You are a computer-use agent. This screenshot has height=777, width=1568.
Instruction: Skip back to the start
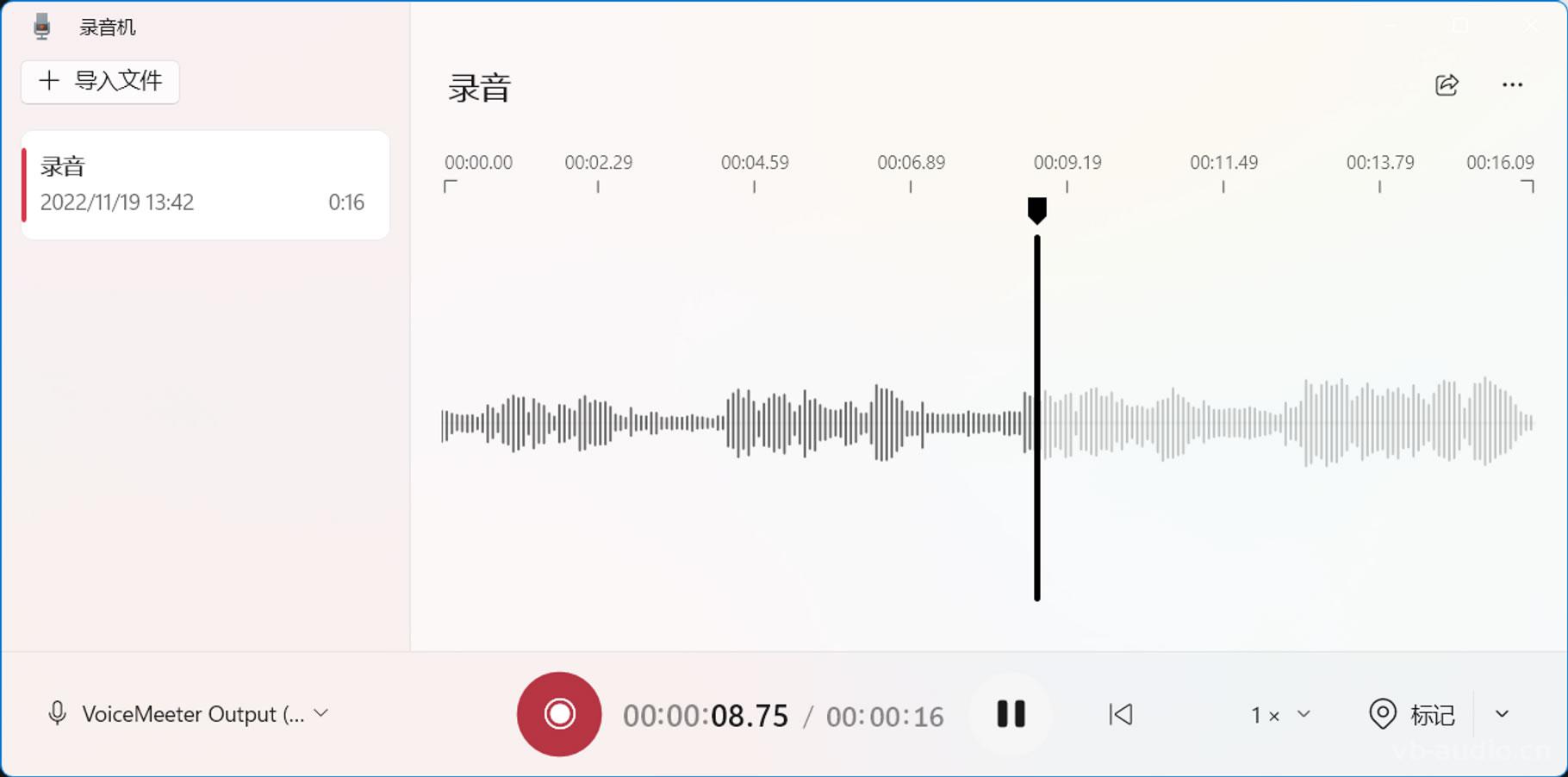click(1120, 714)
